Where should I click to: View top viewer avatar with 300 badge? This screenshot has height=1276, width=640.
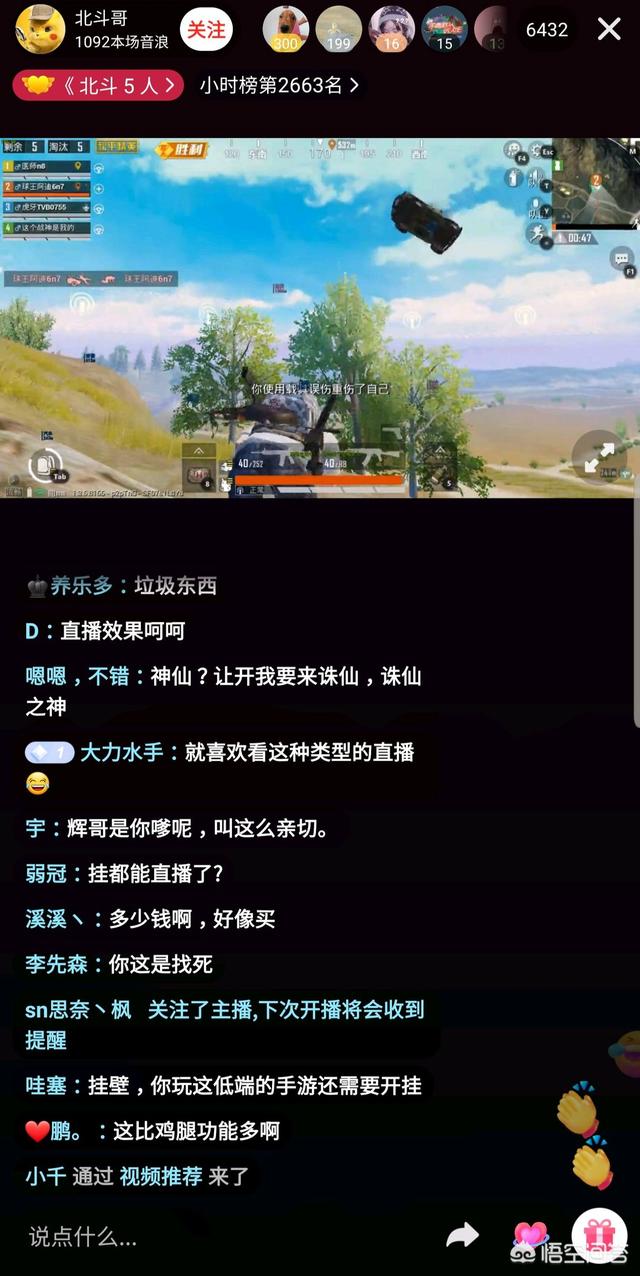tap(286, 29)
